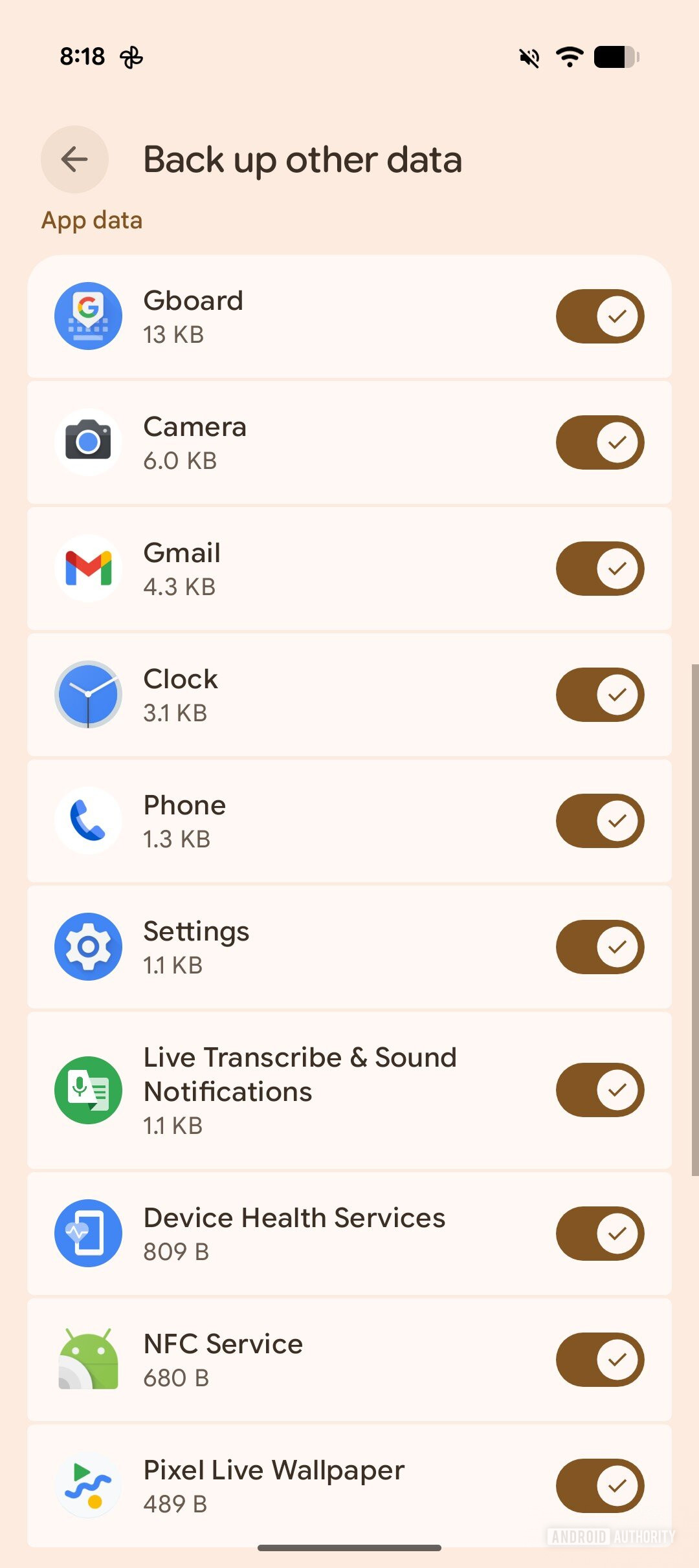Tap the Wi-Fi status bar icon
The image size is (699, 1568).
[x=569, y=57]
